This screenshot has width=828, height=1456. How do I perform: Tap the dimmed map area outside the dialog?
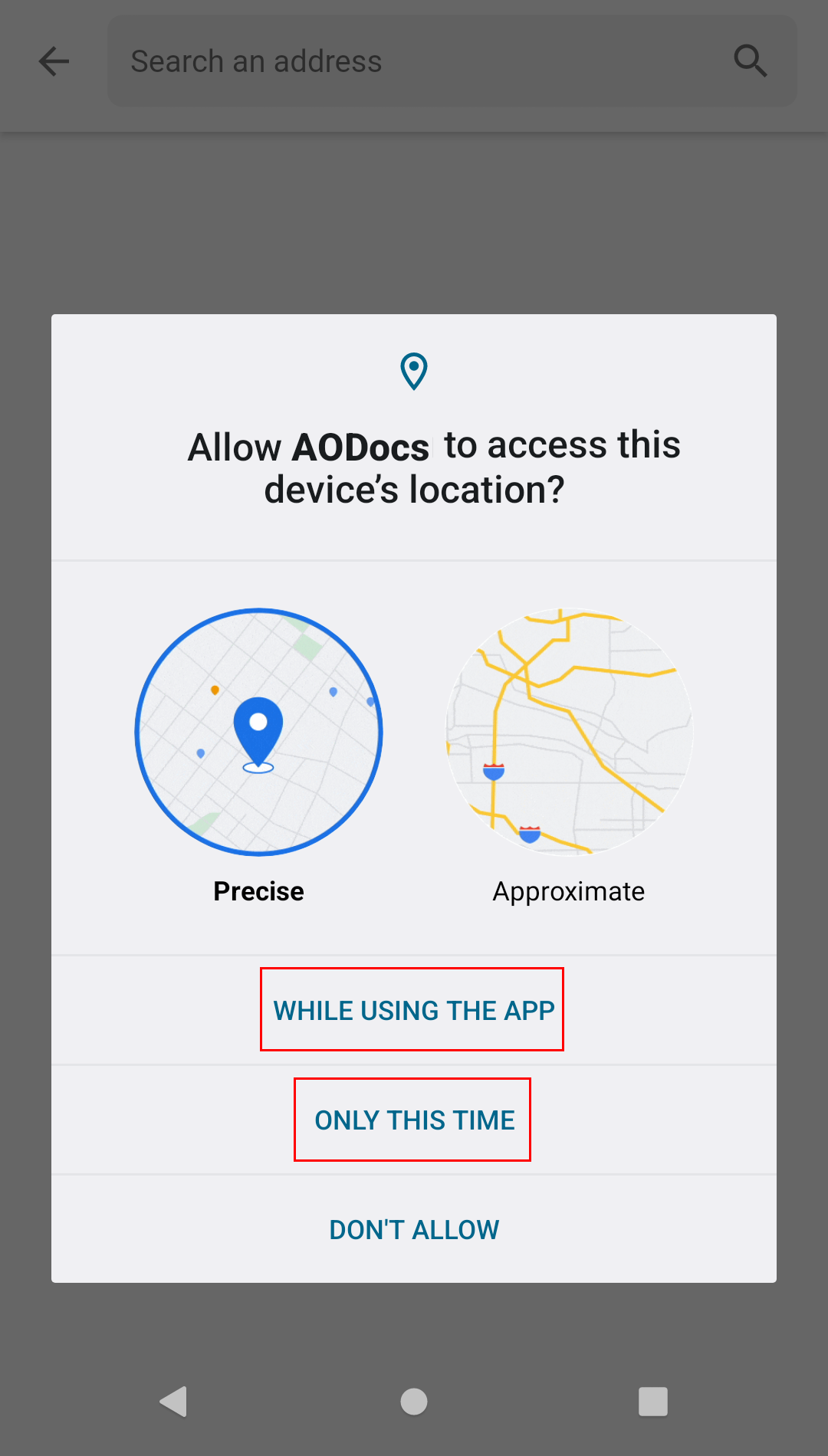[x=414, y=215]
